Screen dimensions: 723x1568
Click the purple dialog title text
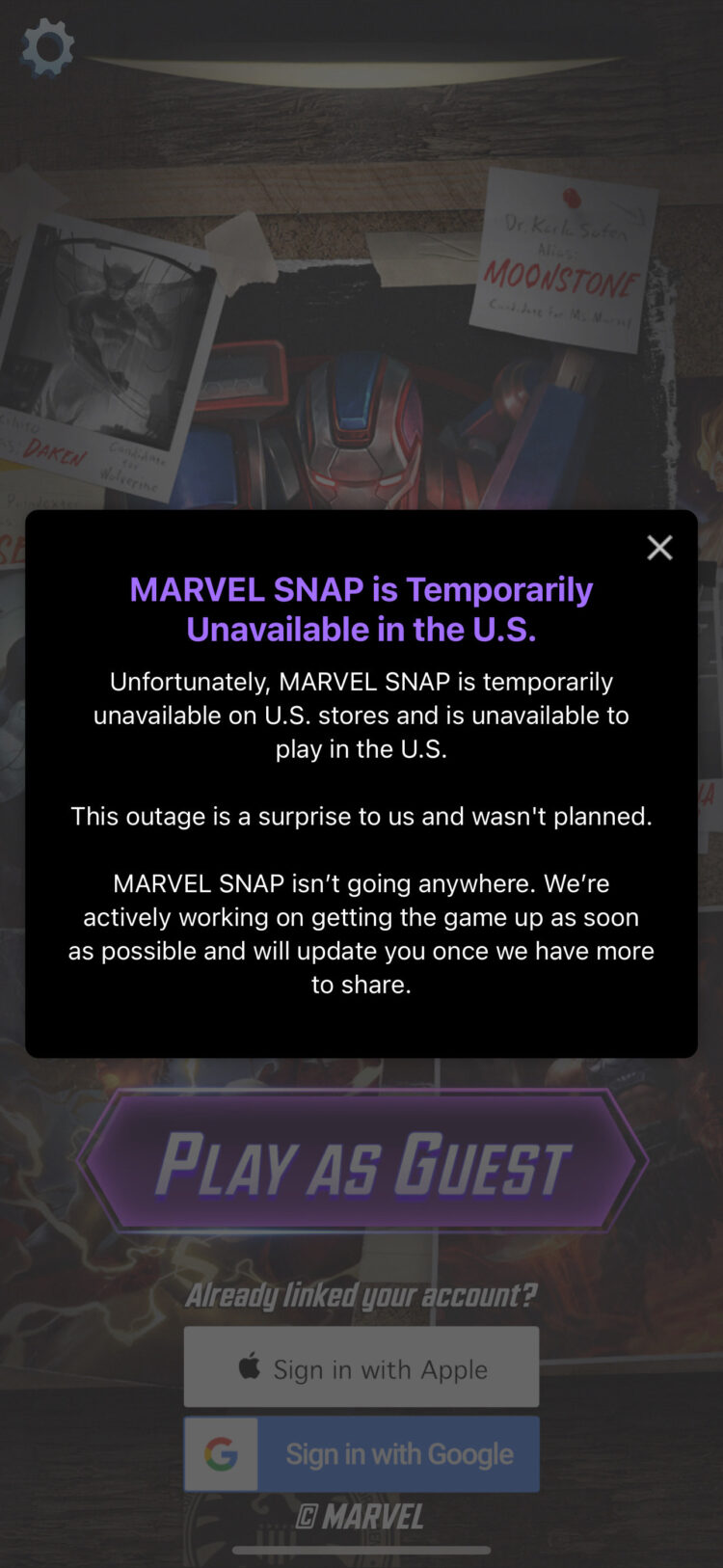coord(361,608)
